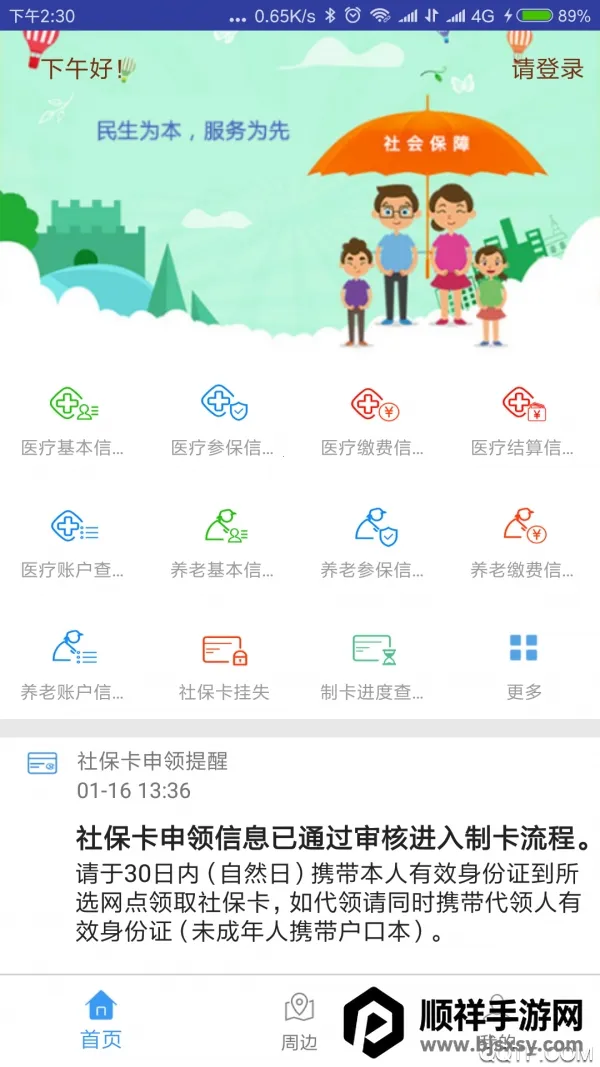Open 医疗参保信息 service

point(224,420)
